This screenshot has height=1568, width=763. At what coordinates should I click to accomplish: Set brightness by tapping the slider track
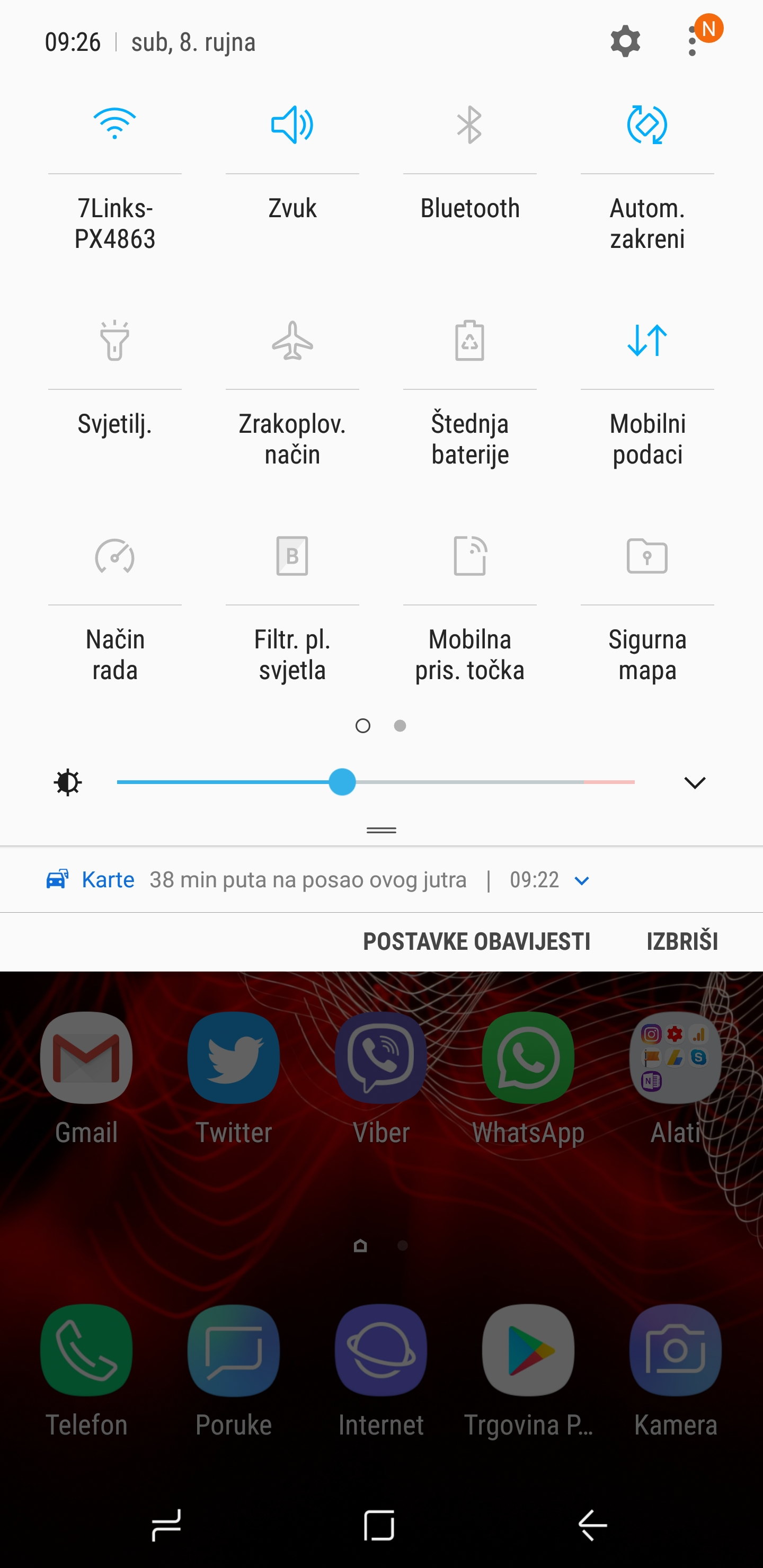click(376, 782)
